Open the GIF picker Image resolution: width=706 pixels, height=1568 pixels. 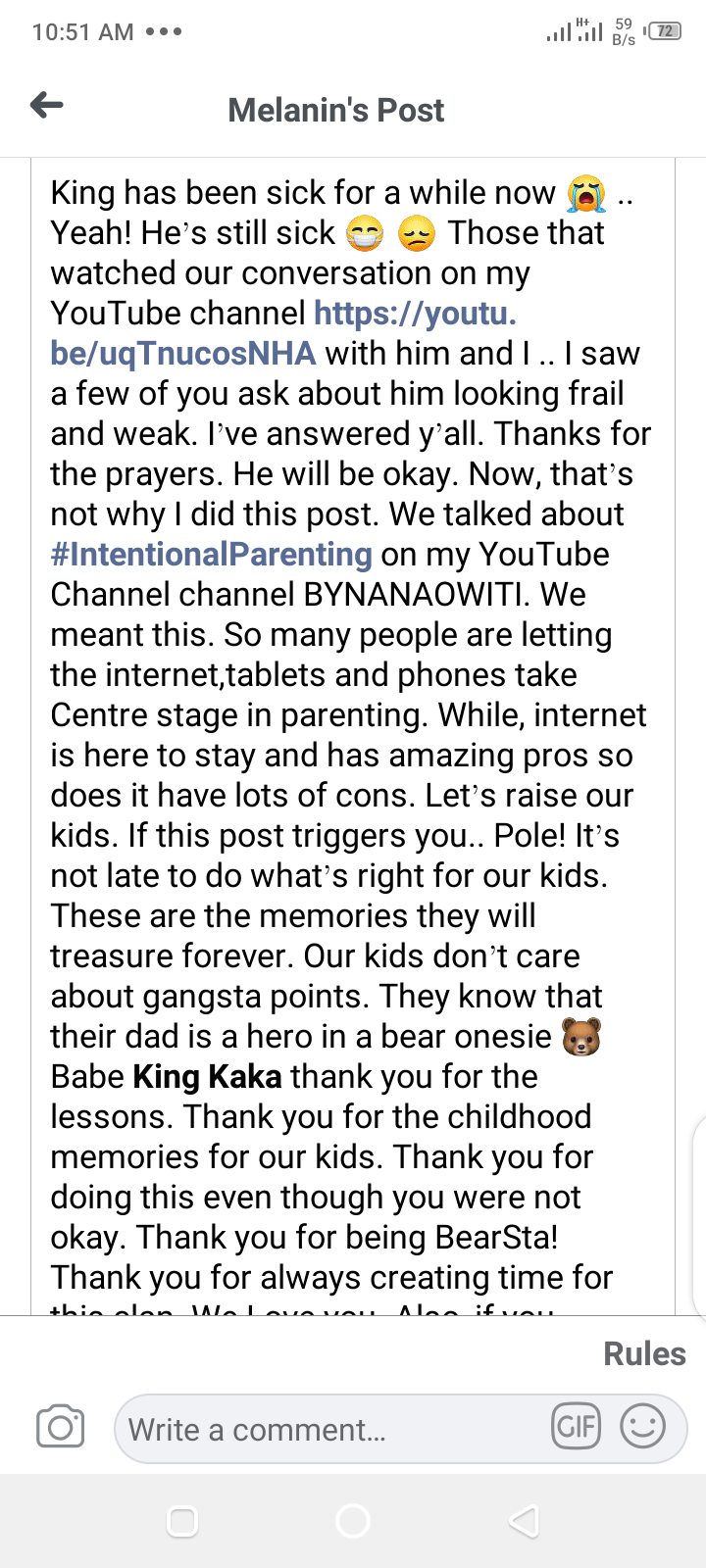click(x=576, y=1426)
